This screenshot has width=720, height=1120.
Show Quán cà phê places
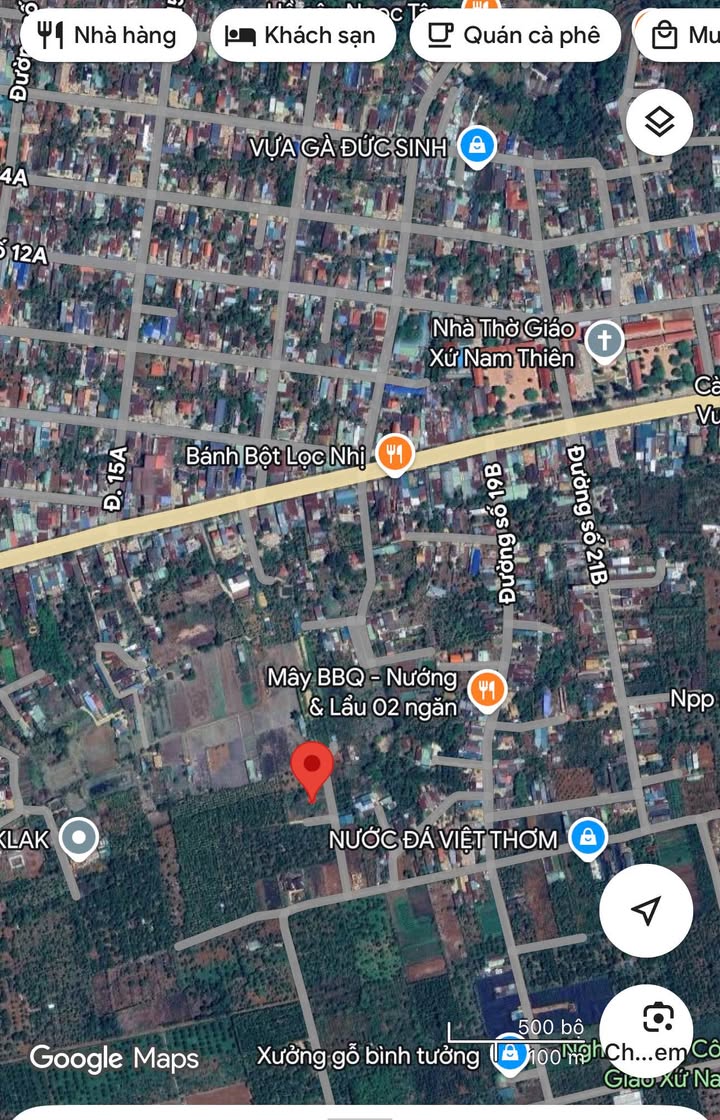pos(515,36)
